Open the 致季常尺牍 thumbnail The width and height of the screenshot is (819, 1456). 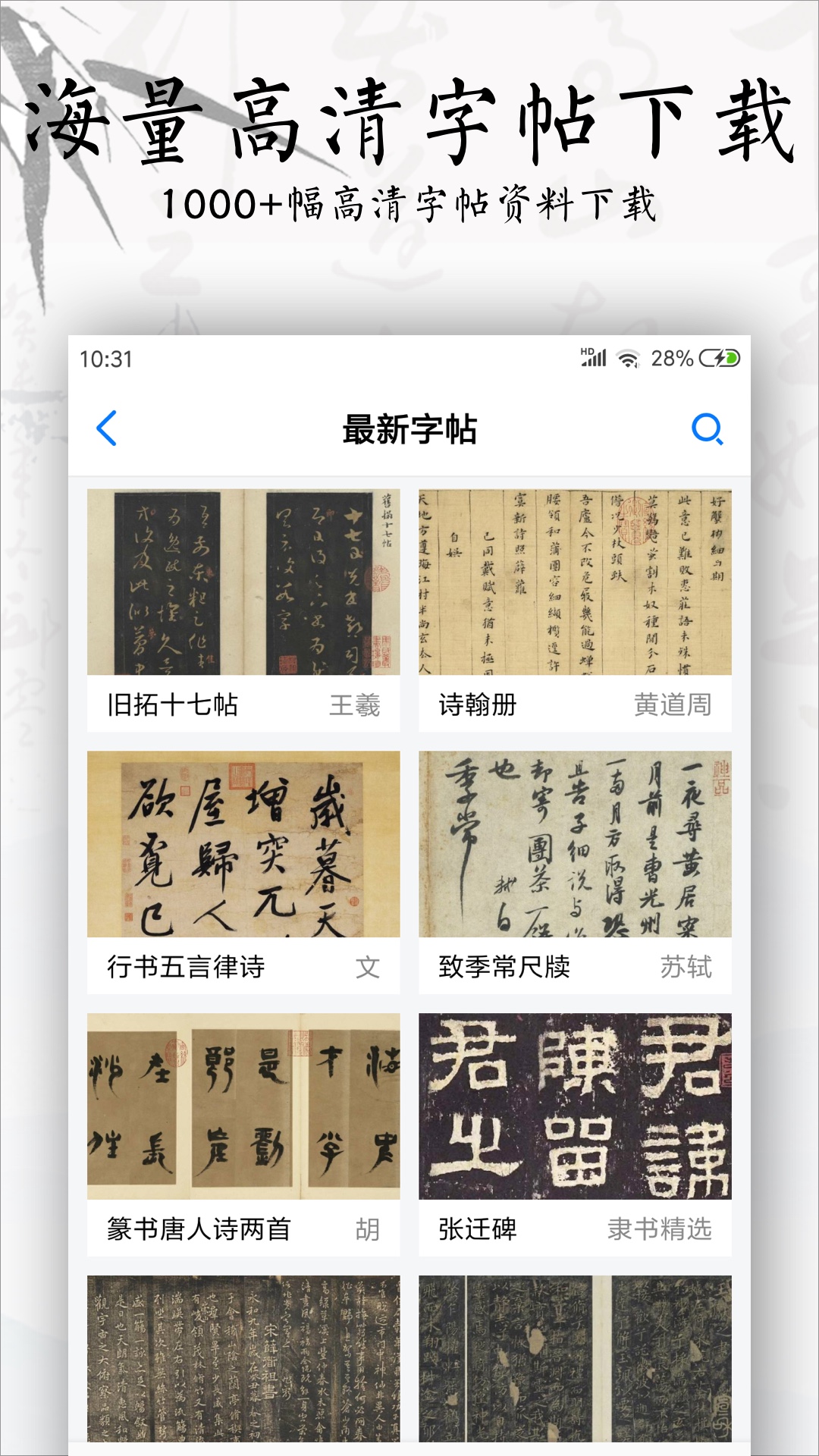coord(574,849)
